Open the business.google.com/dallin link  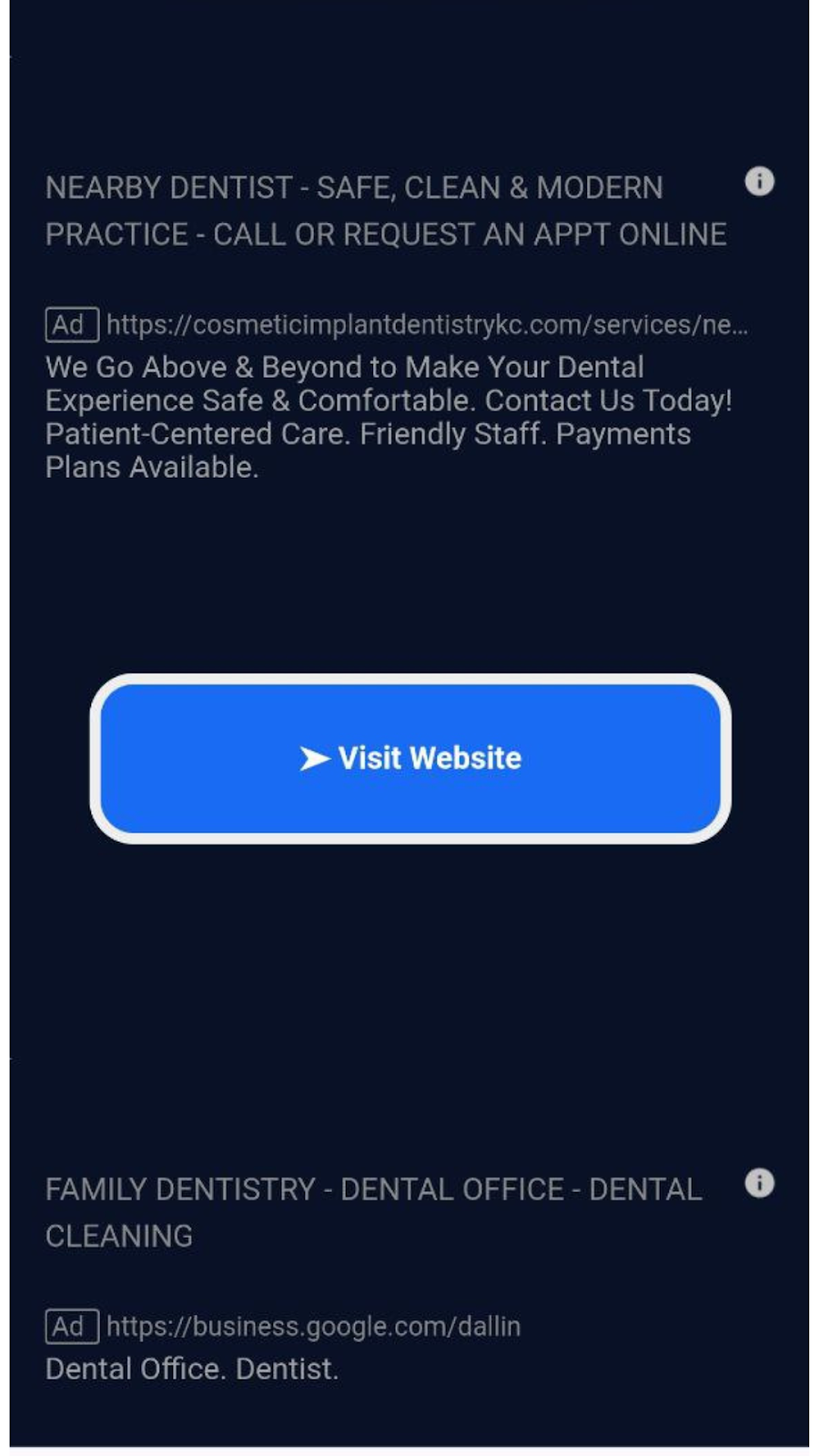click(313, 1326)
